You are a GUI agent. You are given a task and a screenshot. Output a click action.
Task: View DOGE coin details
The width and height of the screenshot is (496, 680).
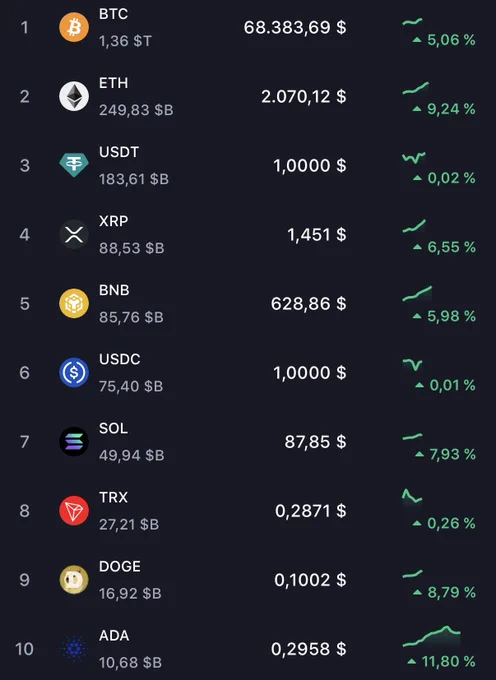point(248,580)
